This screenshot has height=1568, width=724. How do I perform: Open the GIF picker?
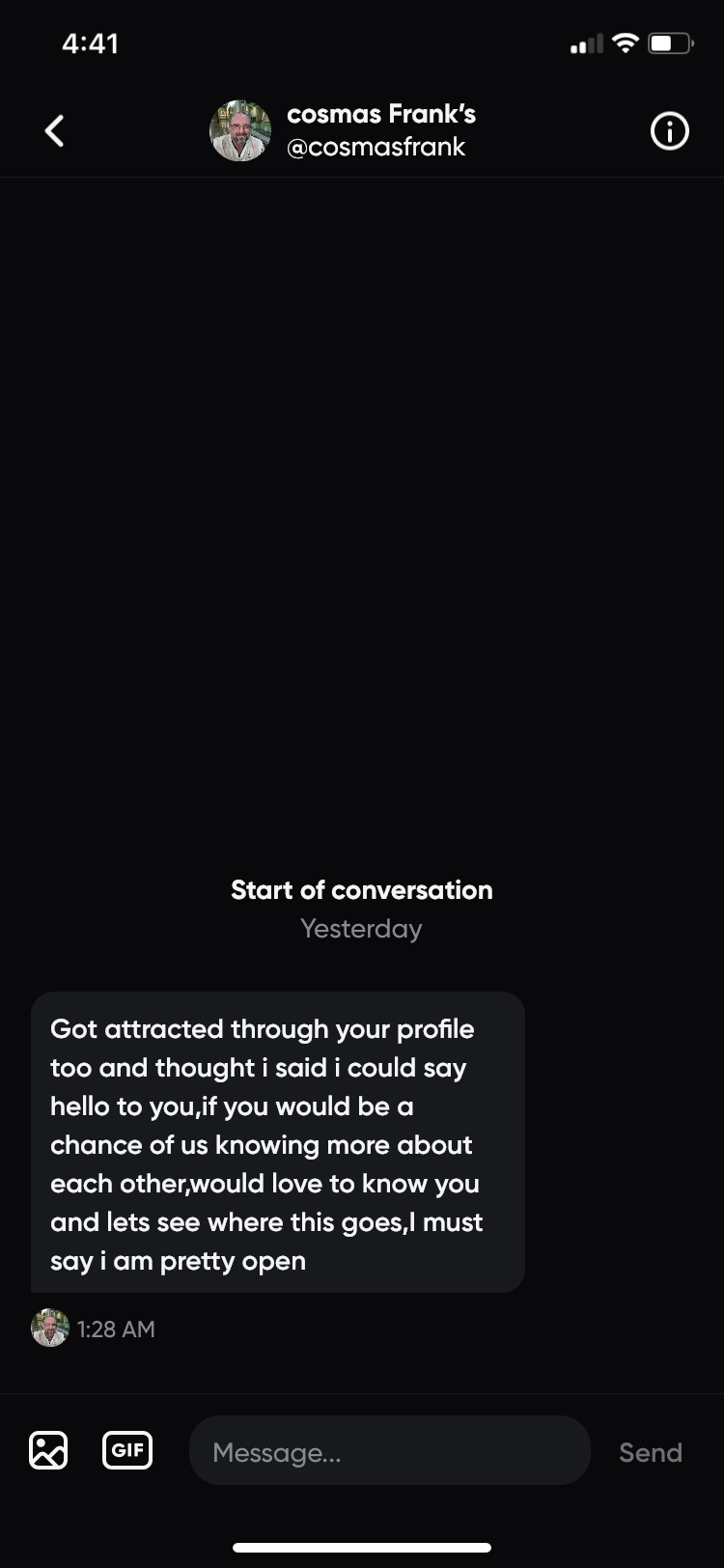[x=127, y=1450]
